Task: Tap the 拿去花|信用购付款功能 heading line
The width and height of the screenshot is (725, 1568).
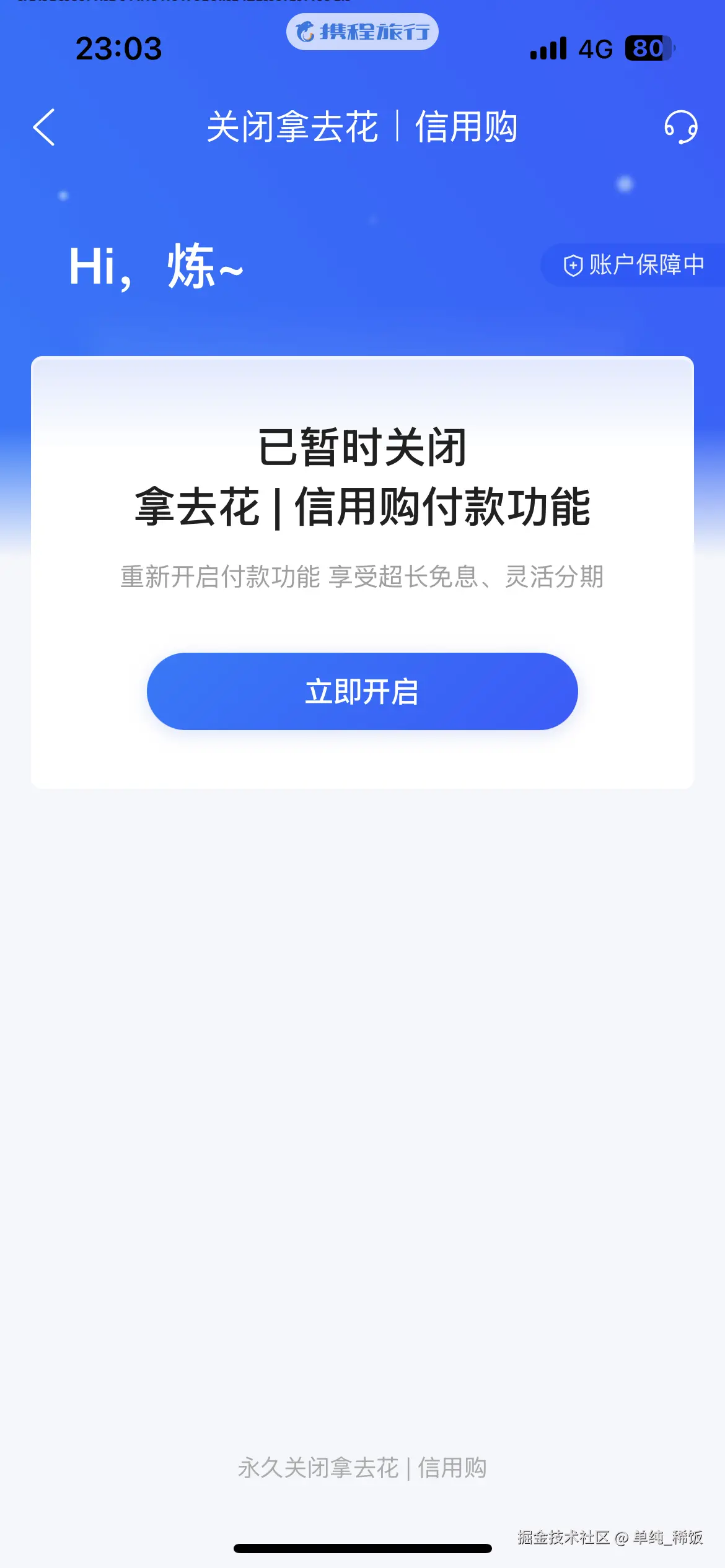Action: pos(362,508)
